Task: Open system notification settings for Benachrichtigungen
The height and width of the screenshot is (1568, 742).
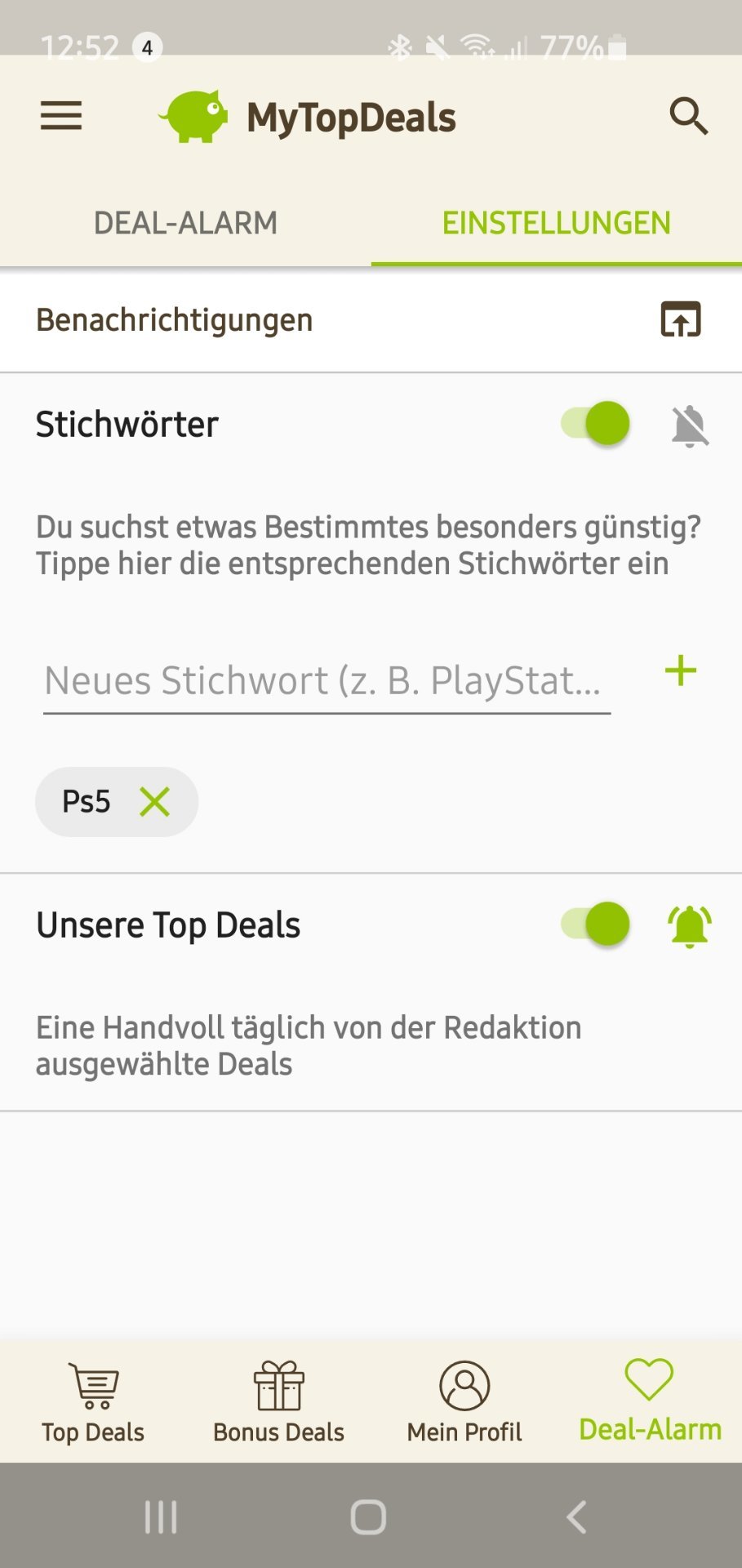Action: pos(680,319)
